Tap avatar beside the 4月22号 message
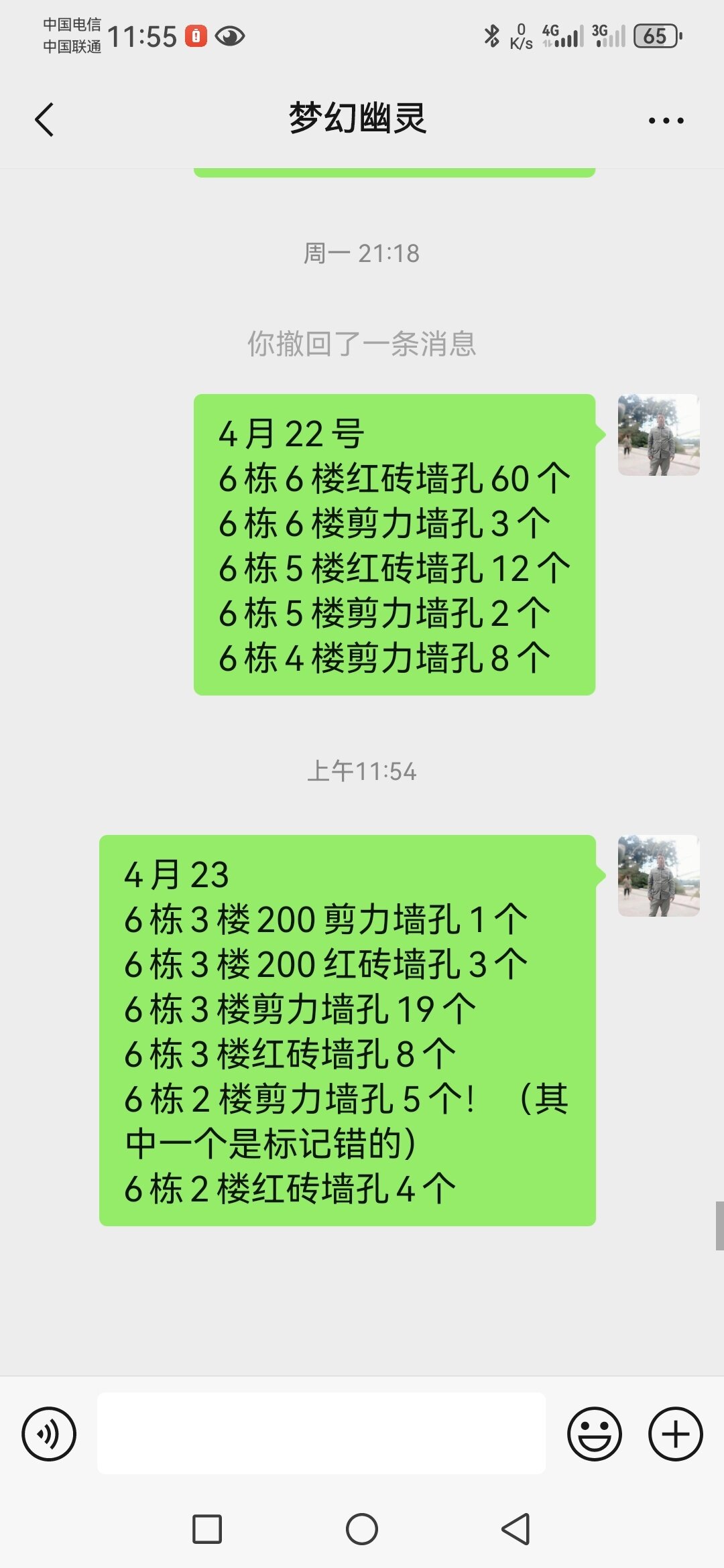 pyautogui.click(x=658, y=435)
